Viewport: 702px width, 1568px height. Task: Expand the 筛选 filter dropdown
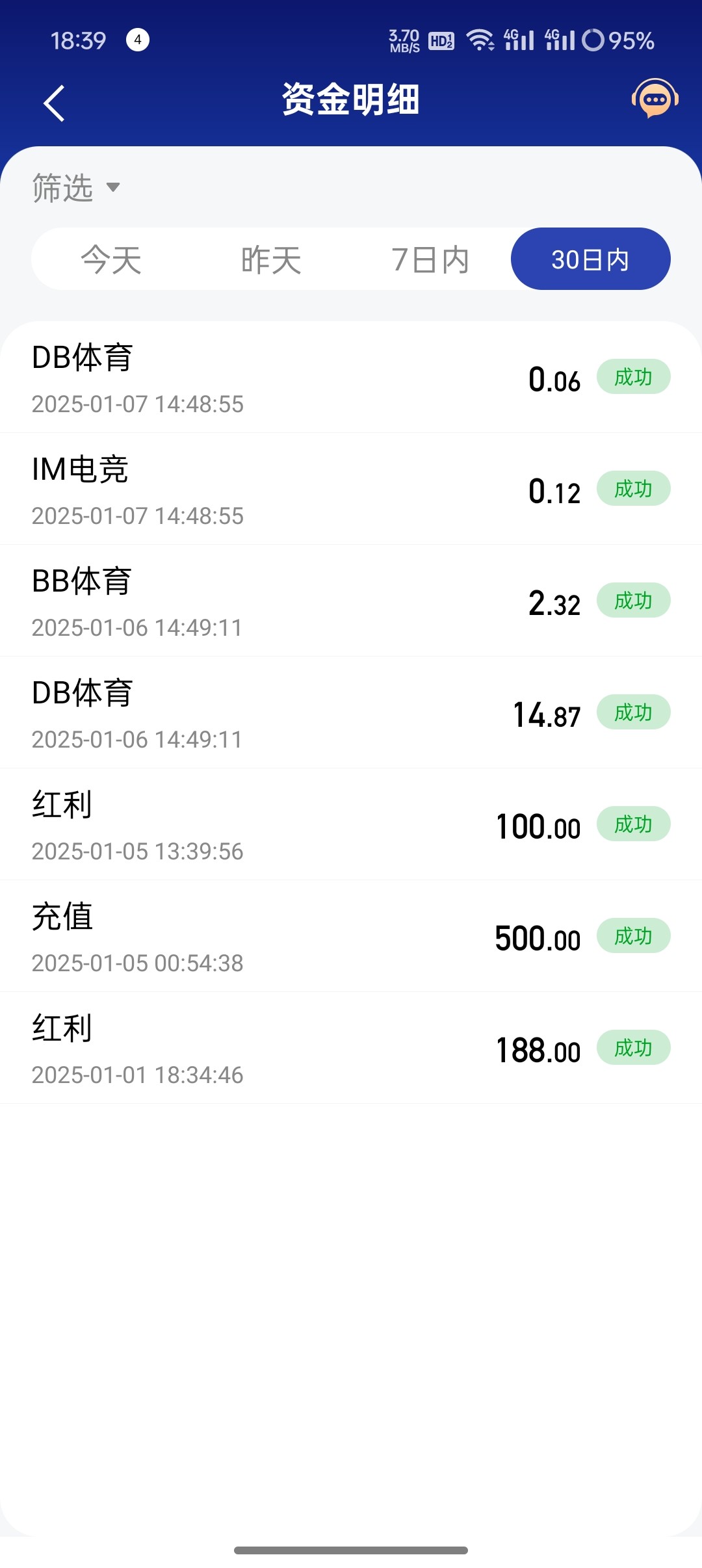click(x=77, y=188)
